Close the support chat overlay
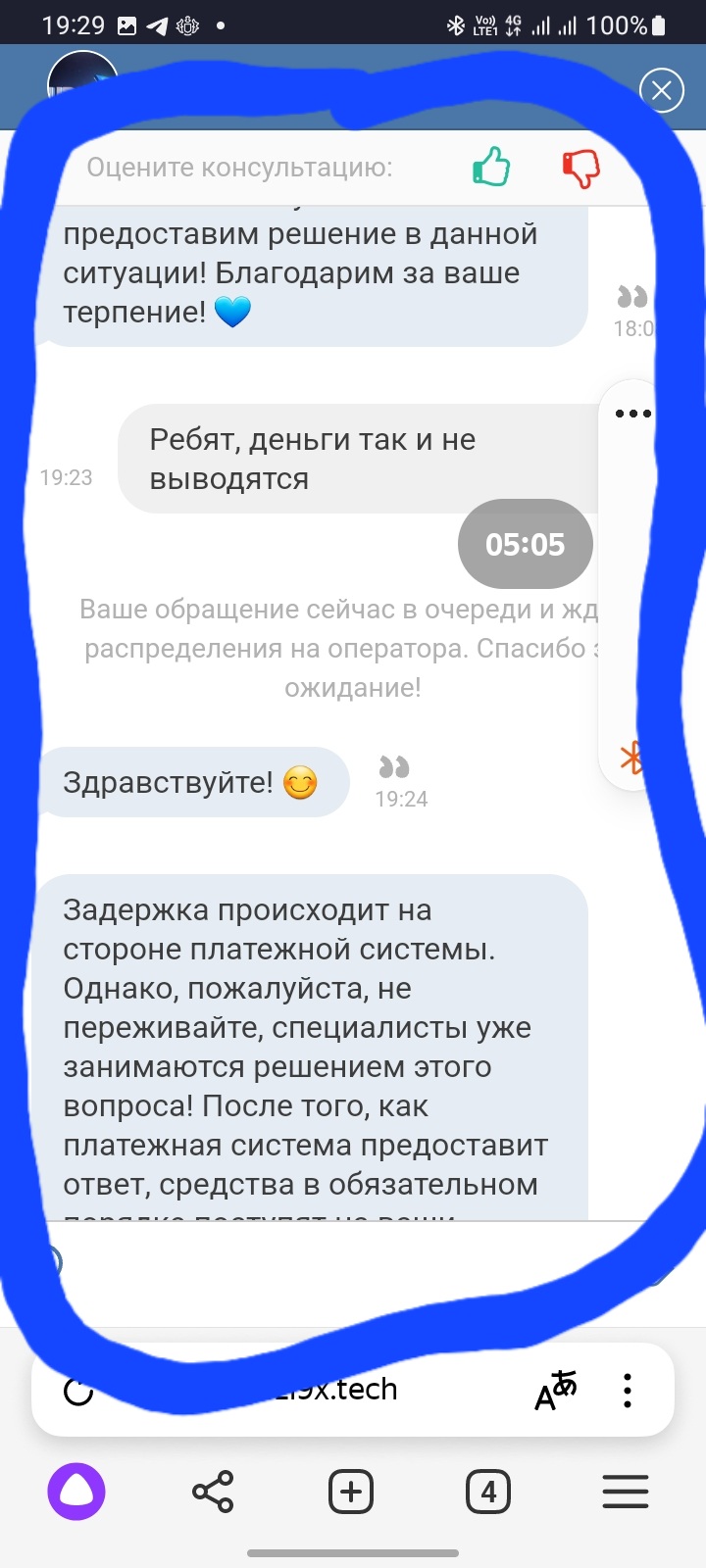 [663, 90]
